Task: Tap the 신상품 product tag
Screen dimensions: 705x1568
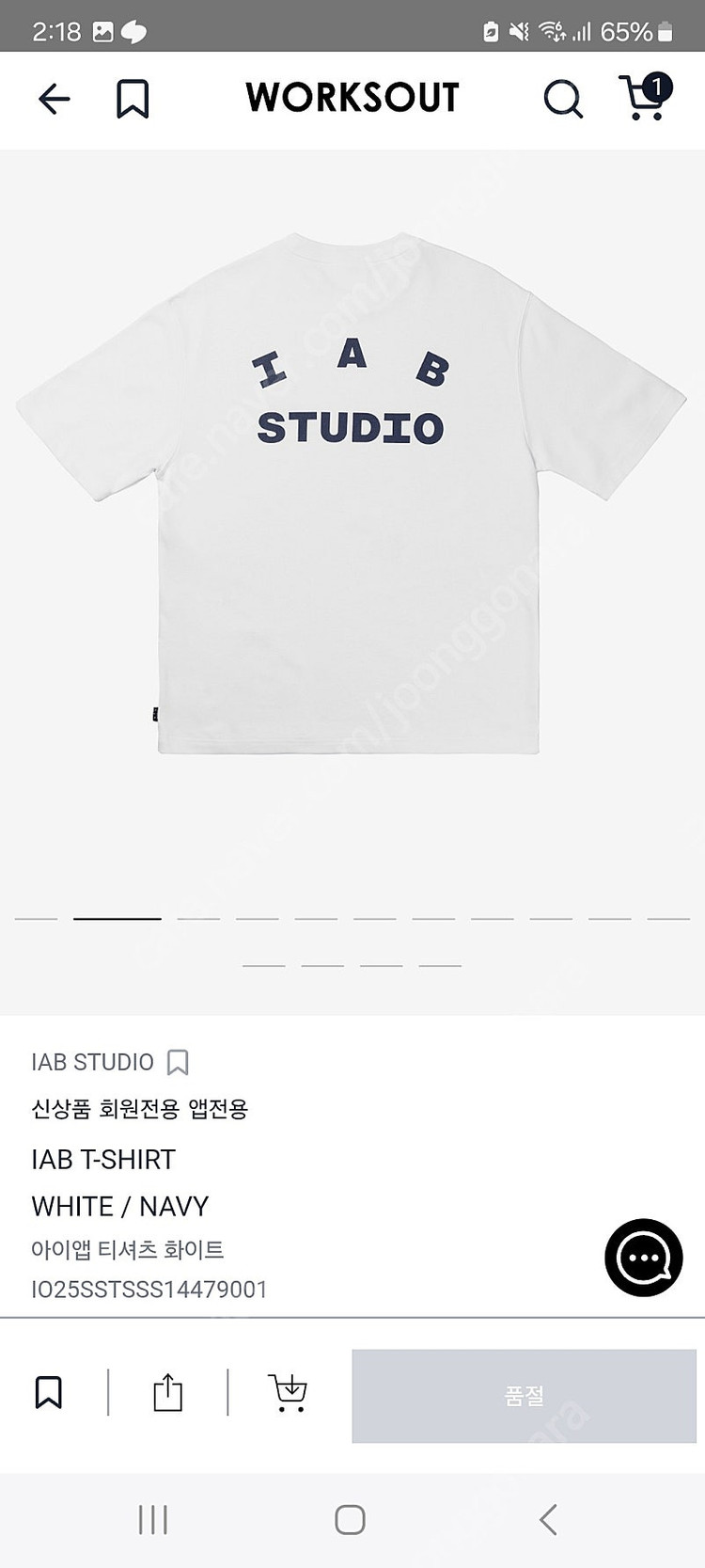Action: click(61, 1110)
